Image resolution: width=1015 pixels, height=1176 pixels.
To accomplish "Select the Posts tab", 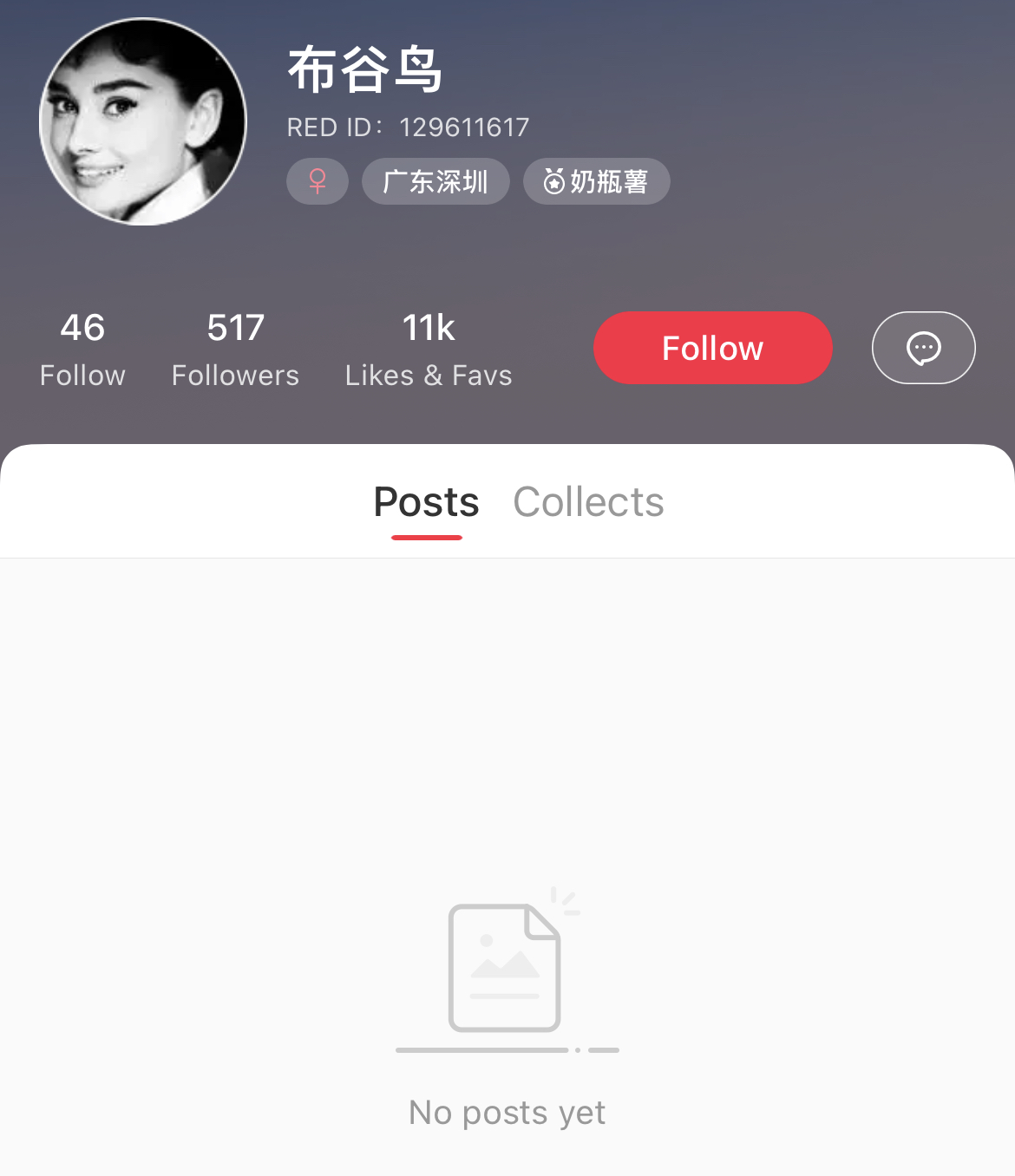I will click(426, 502).
